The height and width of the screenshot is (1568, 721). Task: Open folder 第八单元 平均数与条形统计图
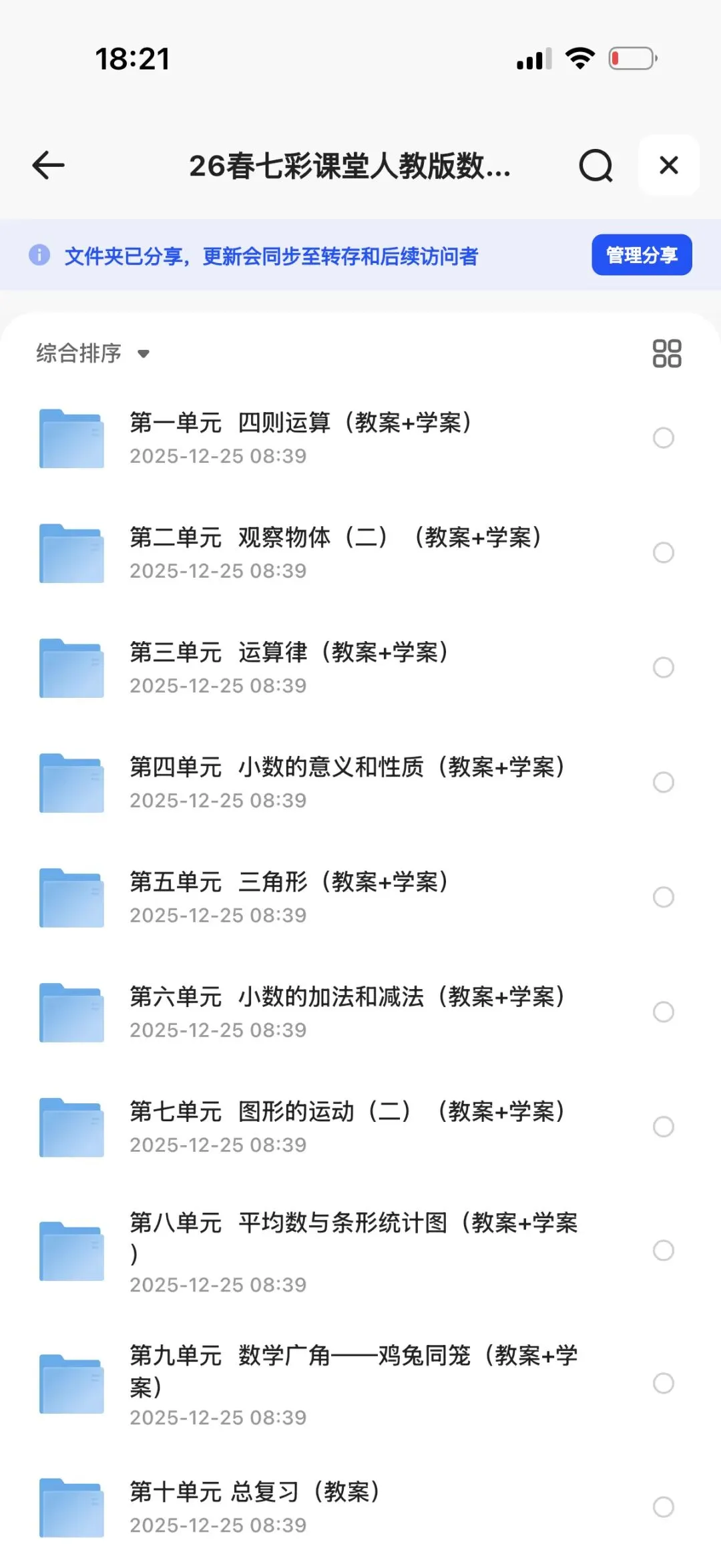(354, 1250)
